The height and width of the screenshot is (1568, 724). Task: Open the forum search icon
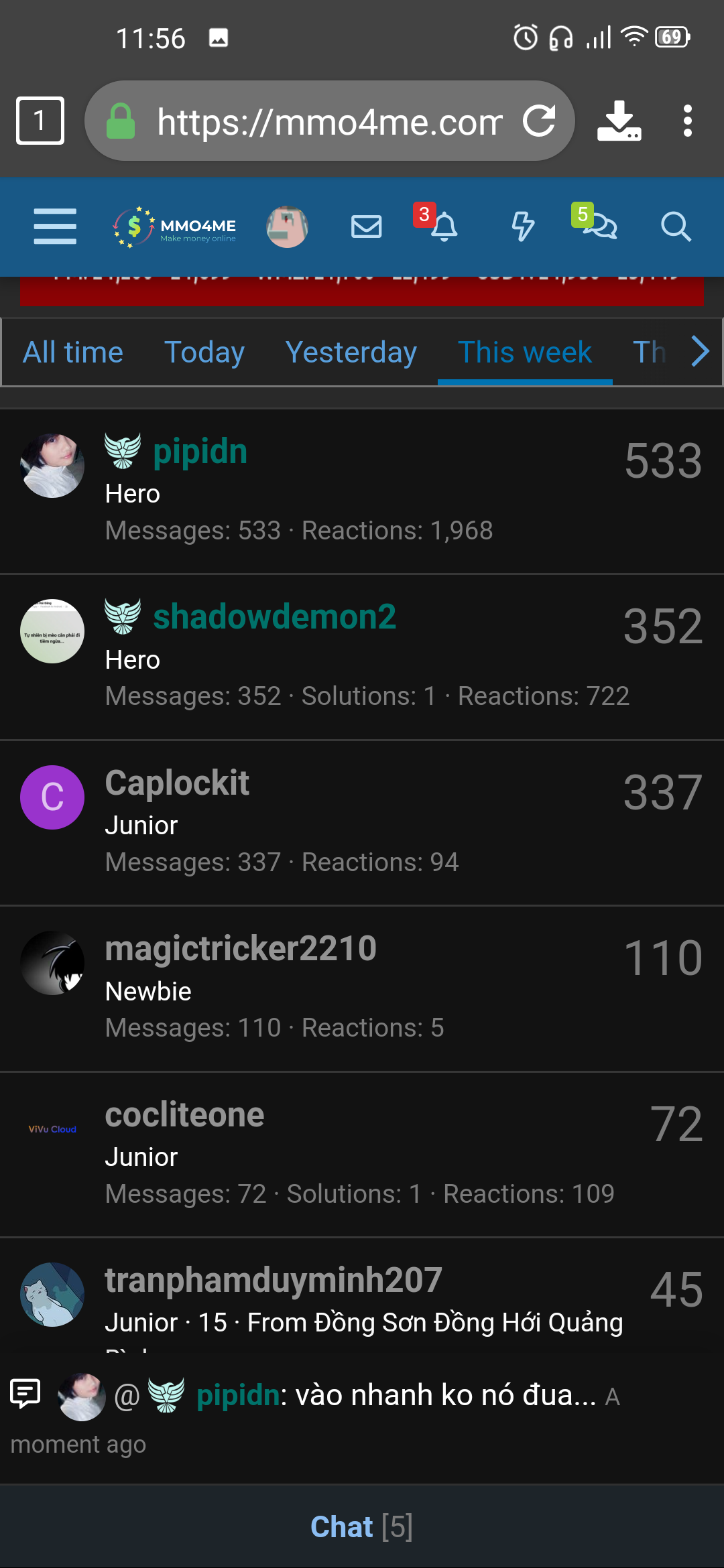tap(675, 226)
